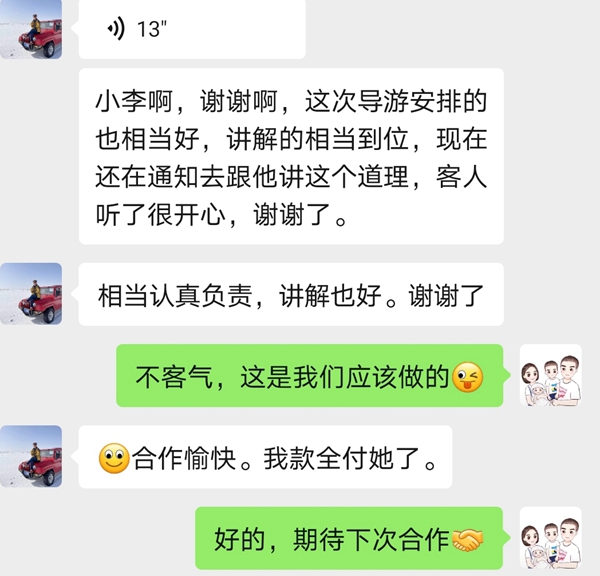Play the 13-second voice message

click(x=191, y=29)
